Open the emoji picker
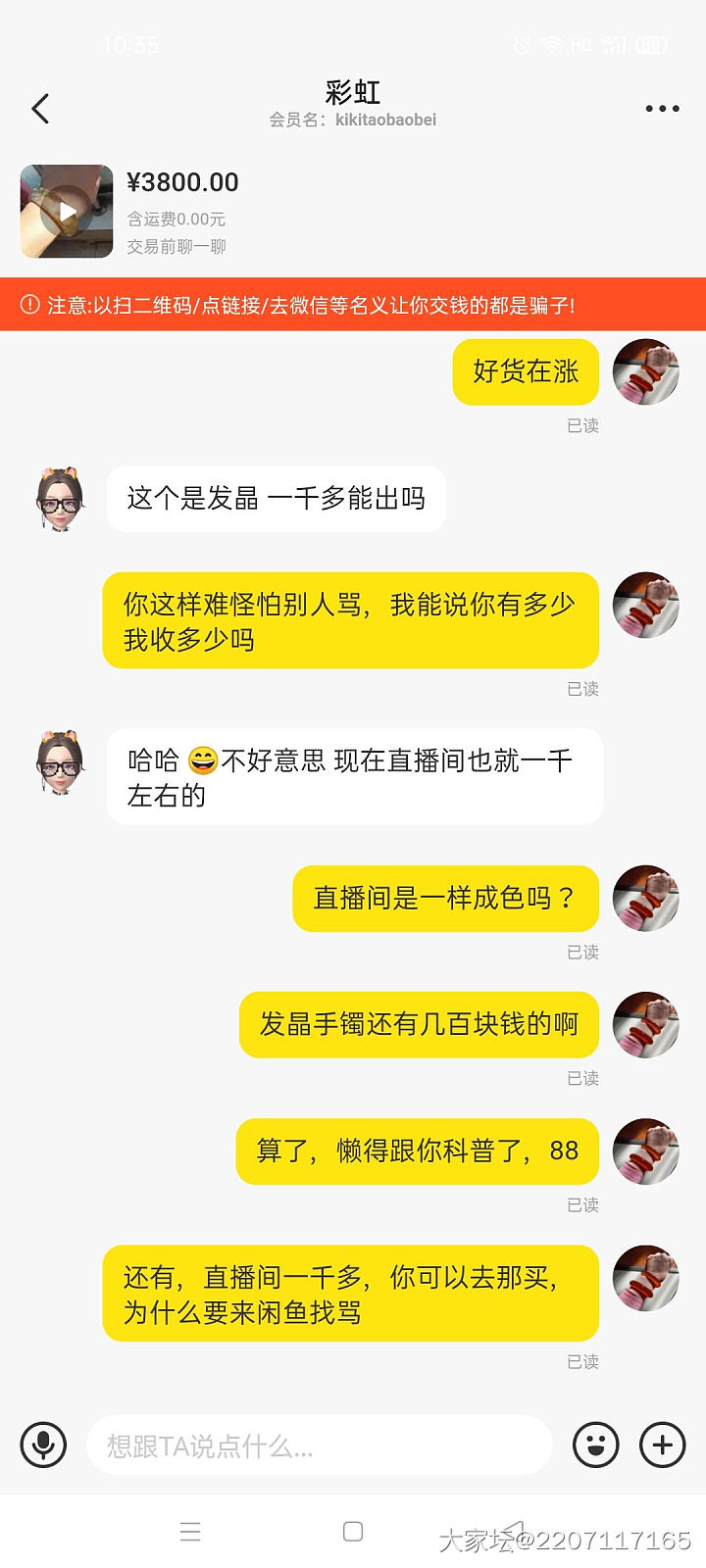This screenshot has width=706, height=1568. 595,1445
